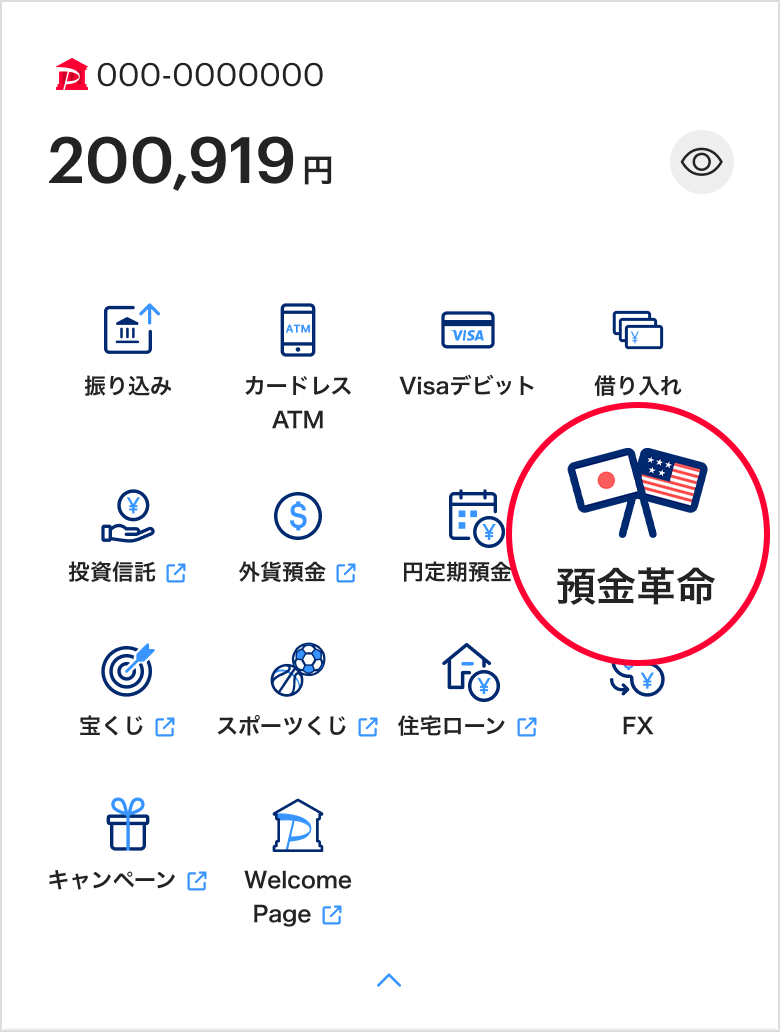Open the Welcome Page
780x1032 pixels.
(x=298, y=860)
